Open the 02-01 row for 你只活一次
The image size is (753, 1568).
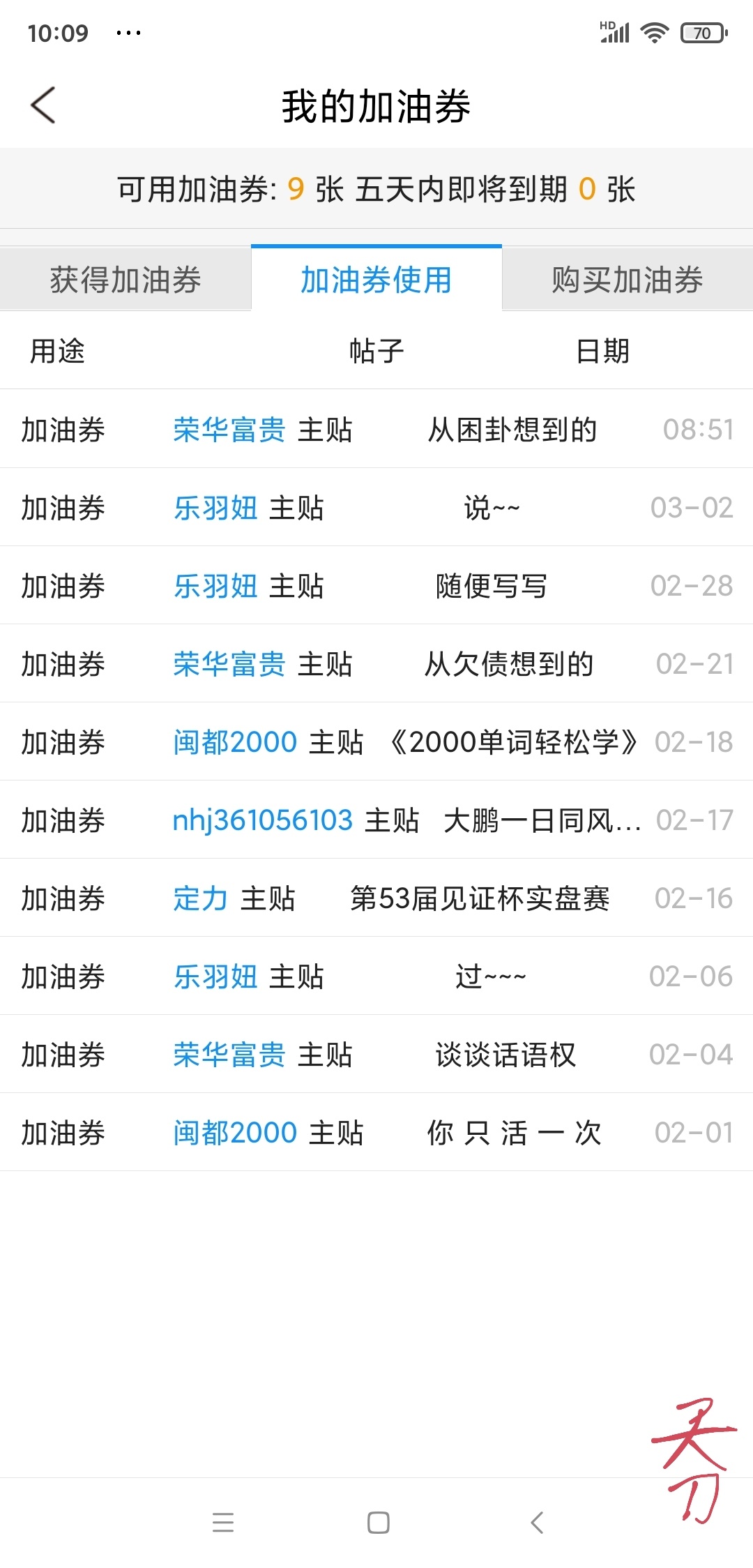[x=376, y=1132]
